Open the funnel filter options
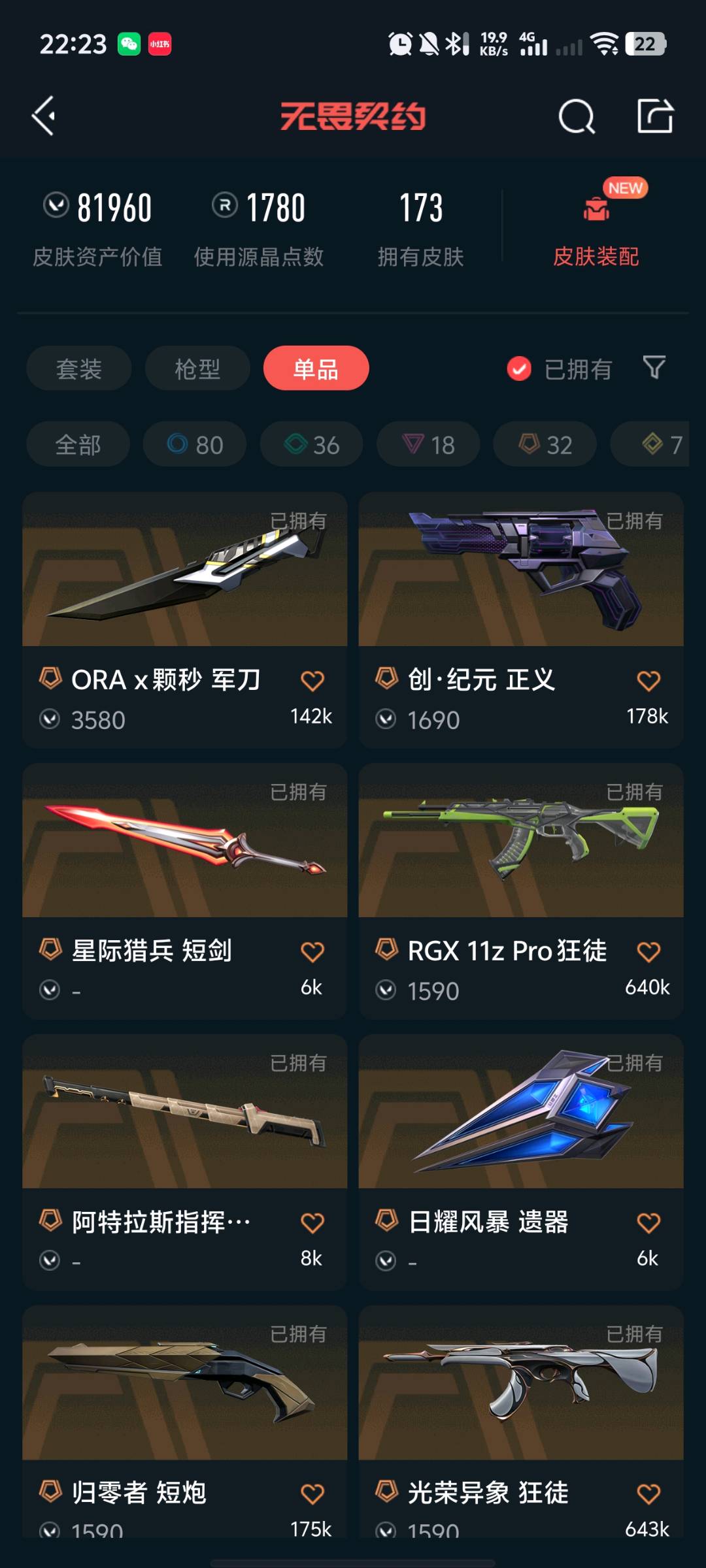Screen dimensions: 706x1568 654,367
